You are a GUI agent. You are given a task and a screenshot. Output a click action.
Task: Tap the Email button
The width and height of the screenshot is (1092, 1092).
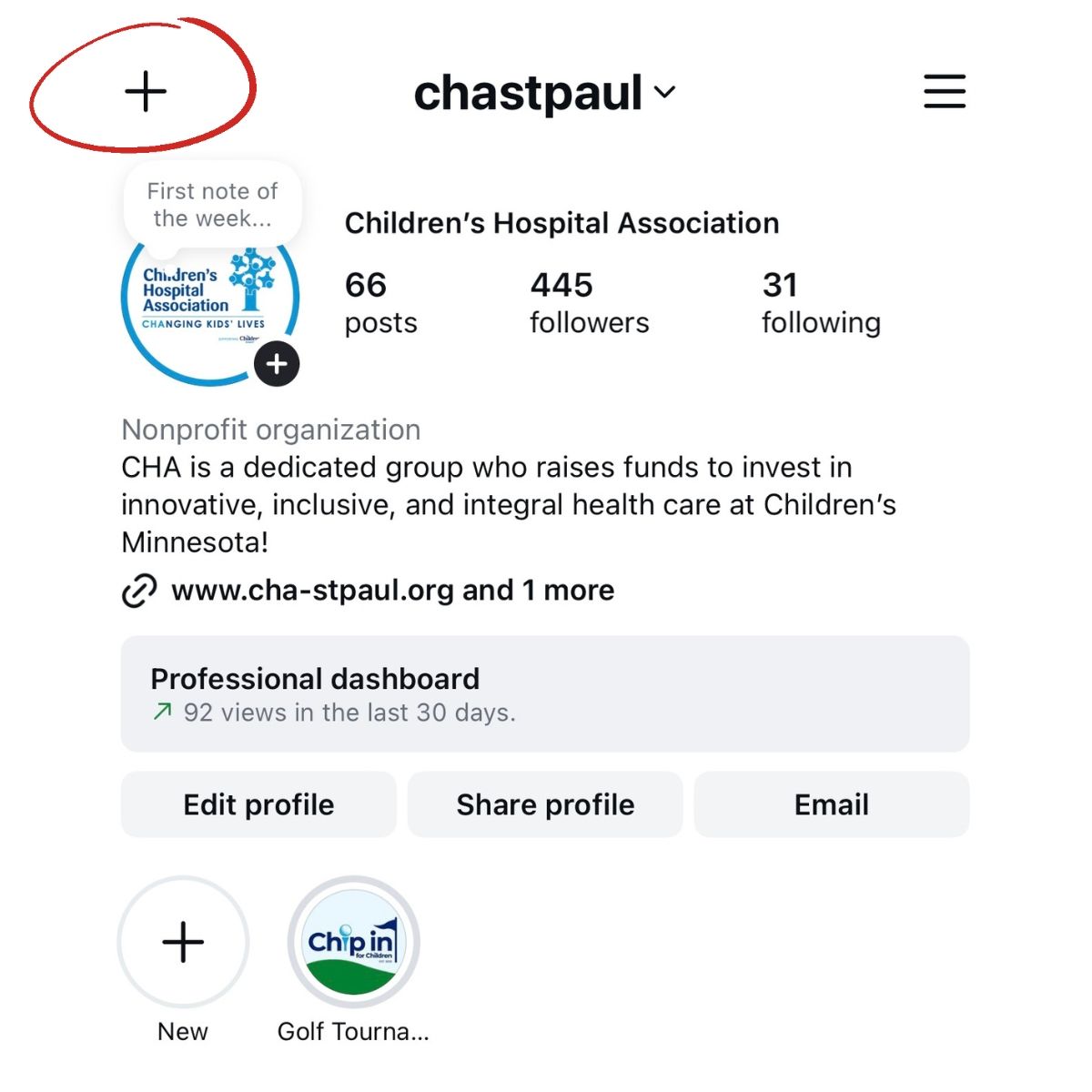pos(832,804)
